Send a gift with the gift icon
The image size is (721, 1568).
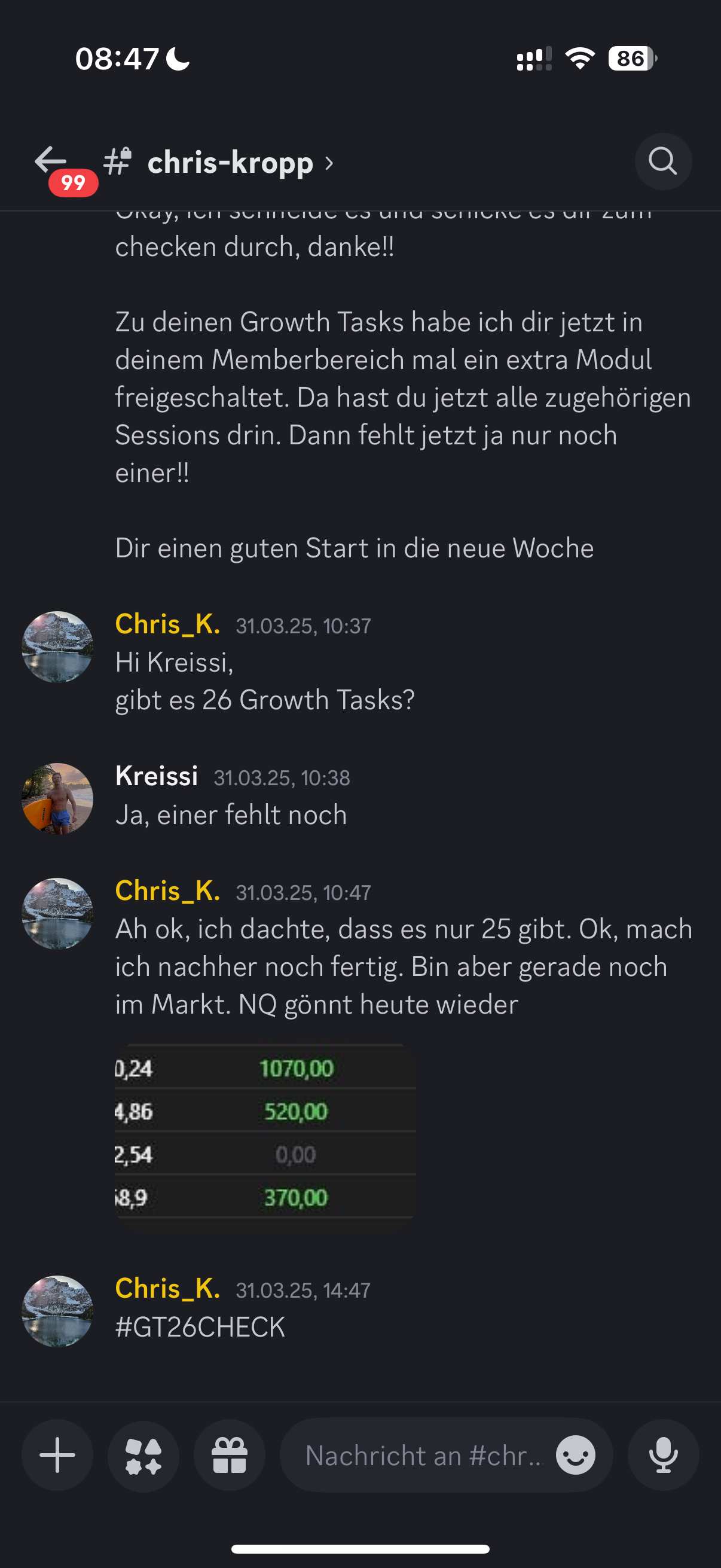tap(230, 1456)
